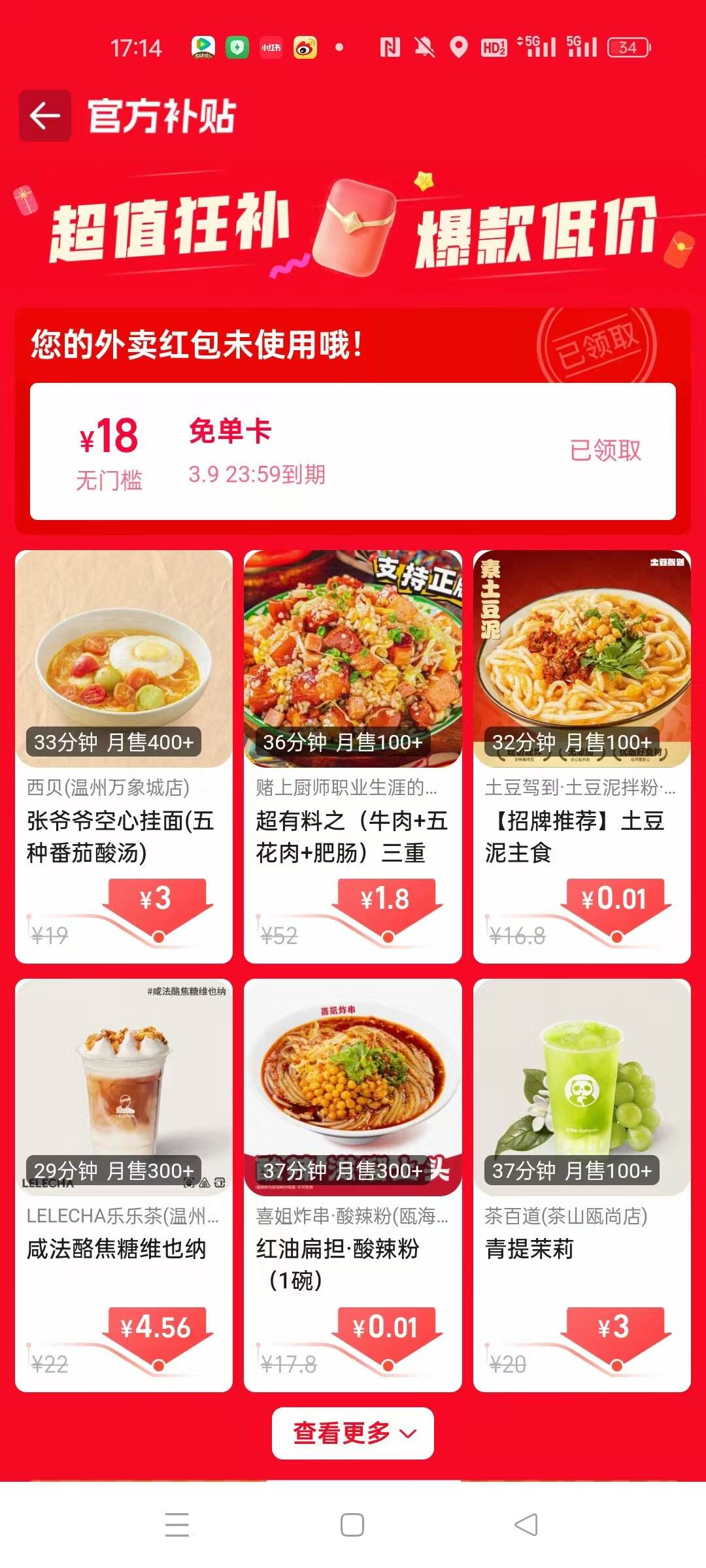This screenshot has width=706, height=1568.
Task: Expand 查看更多 to show more deals
Action: [352, 1433]
